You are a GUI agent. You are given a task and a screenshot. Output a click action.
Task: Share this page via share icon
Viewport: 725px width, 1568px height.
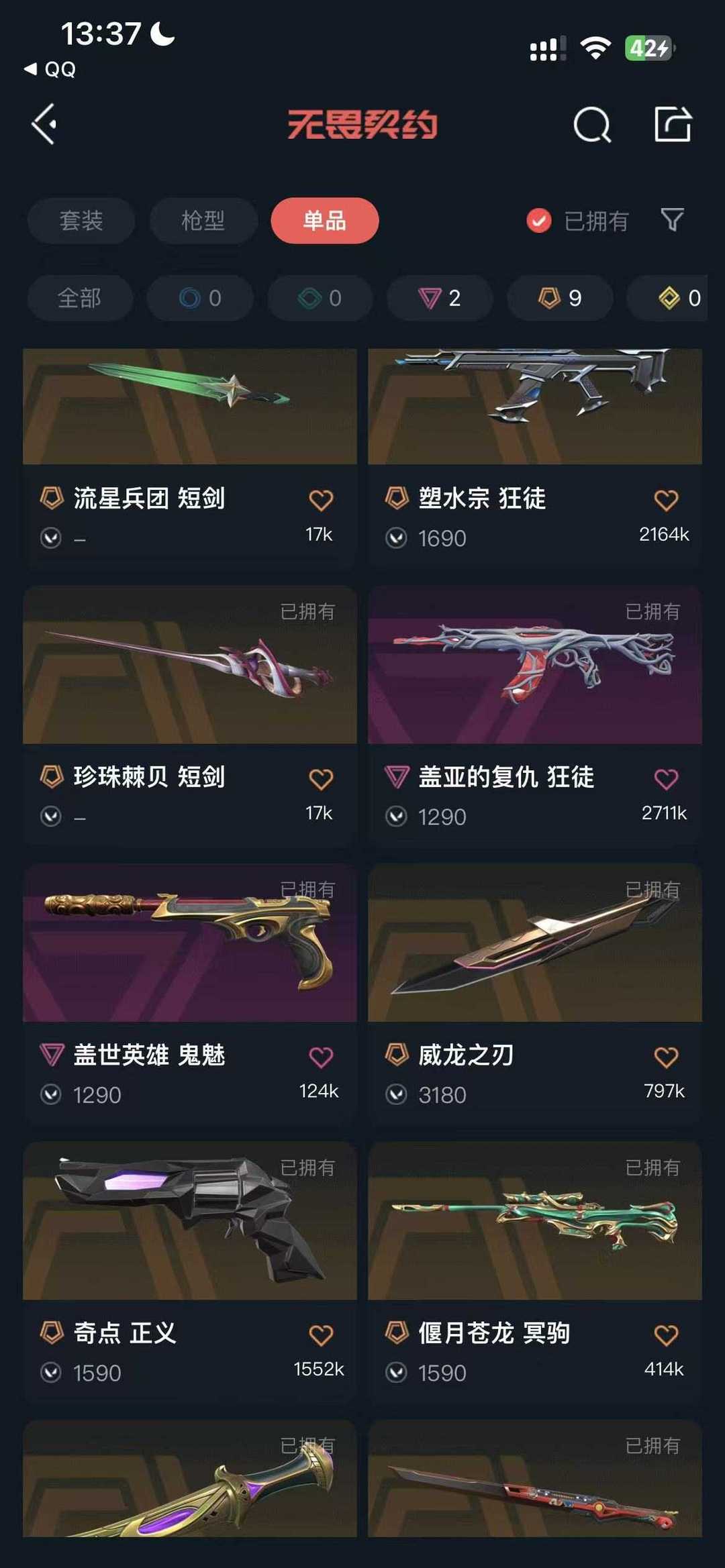pyautogui.click(x=672, y=124)
